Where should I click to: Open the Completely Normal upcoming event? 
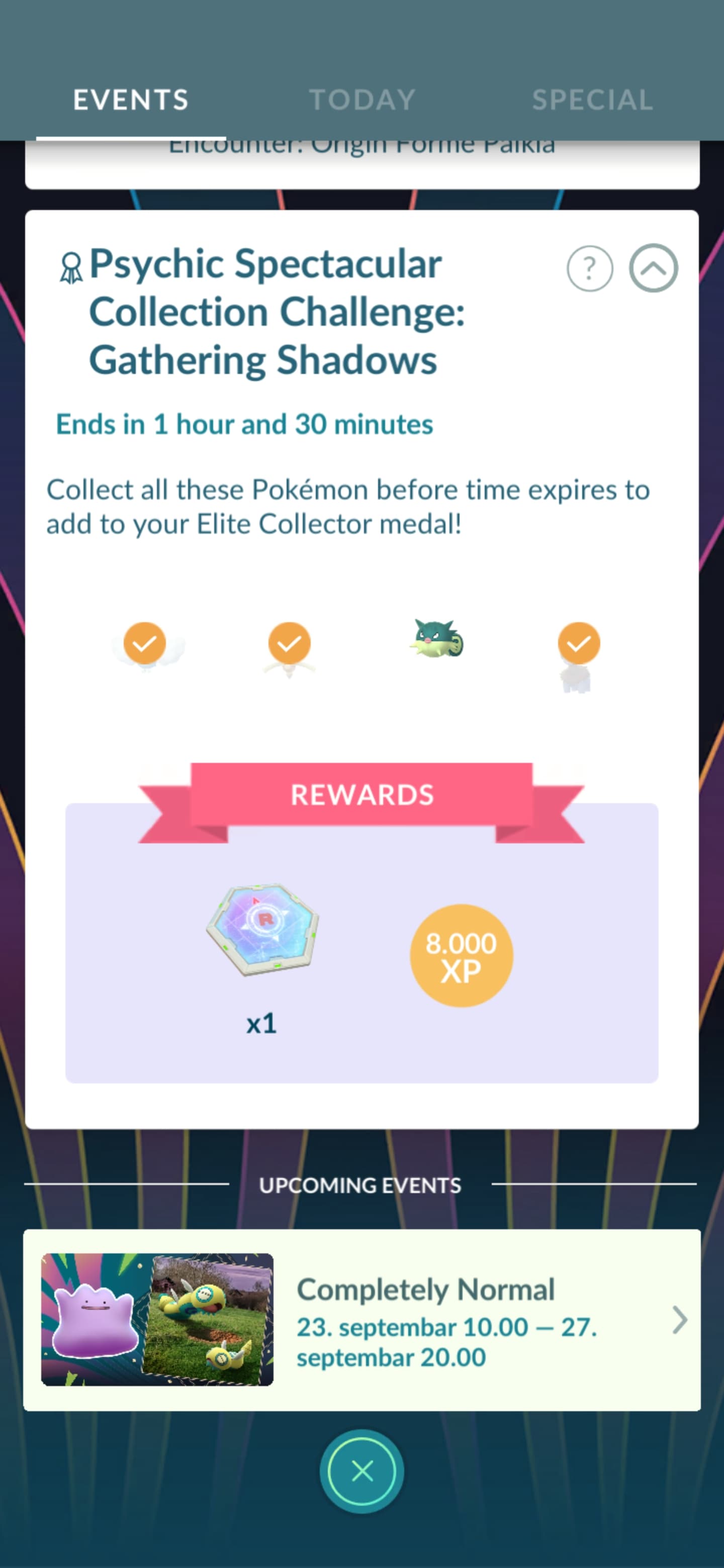point(361,1320)
